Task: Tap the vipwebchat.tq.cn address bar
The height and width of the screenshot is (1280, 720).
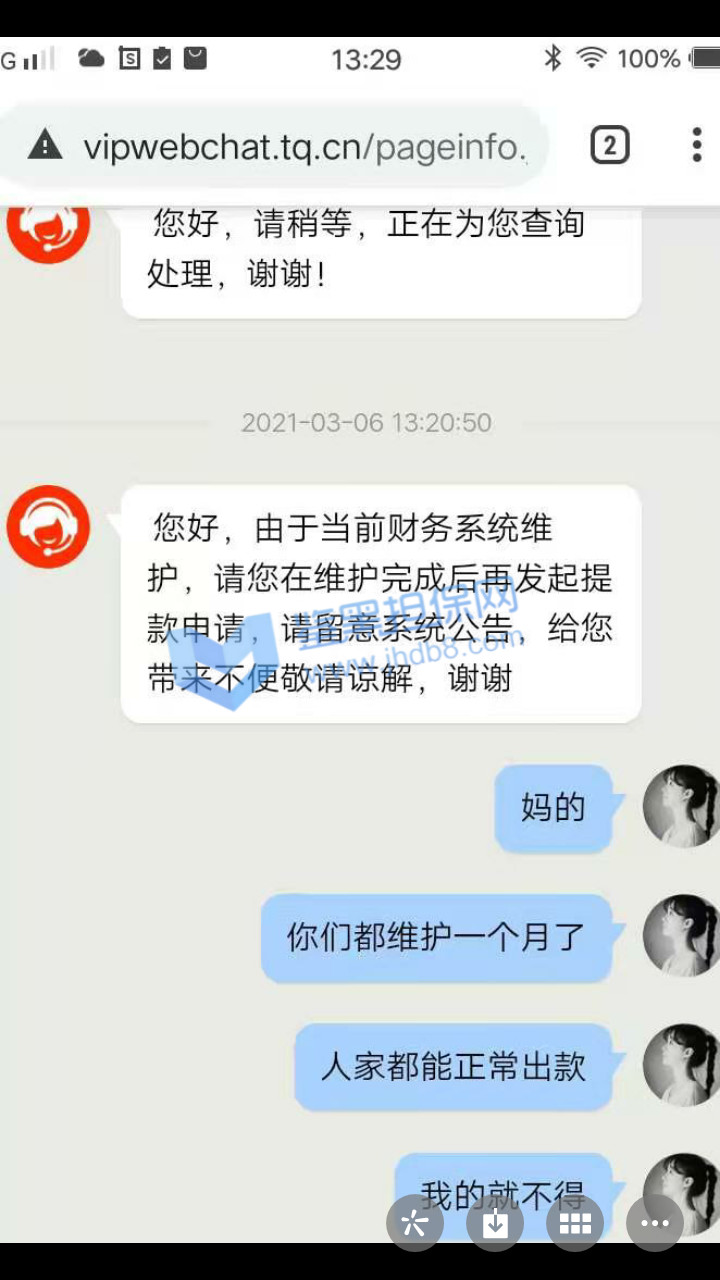Action: click(305, 148)
